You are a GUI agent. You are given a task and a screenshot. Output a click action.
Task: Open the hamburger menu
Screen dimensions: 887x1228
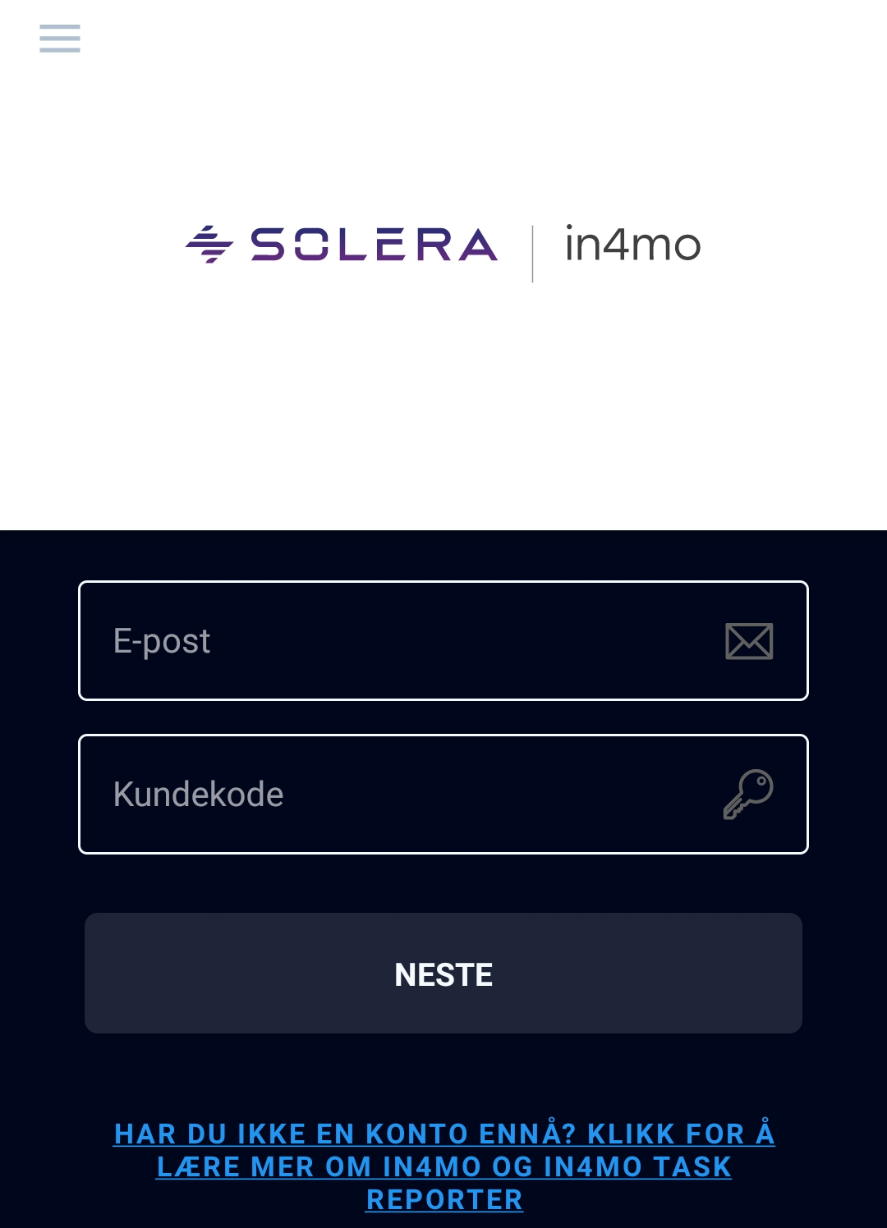tap(60, 39)
